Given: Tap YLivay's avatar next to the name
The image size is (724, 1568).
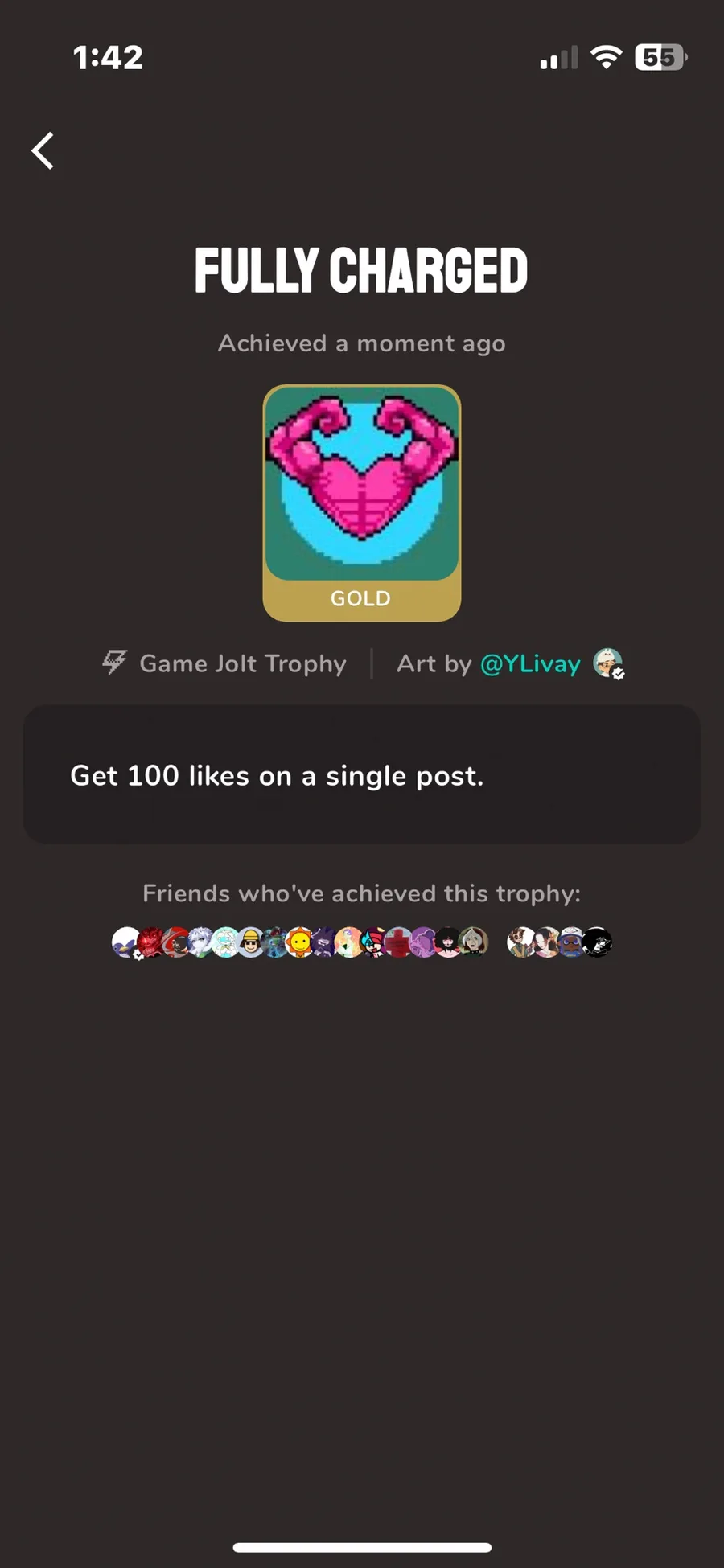Looking at the screenshot, I should tap(607, 663).
